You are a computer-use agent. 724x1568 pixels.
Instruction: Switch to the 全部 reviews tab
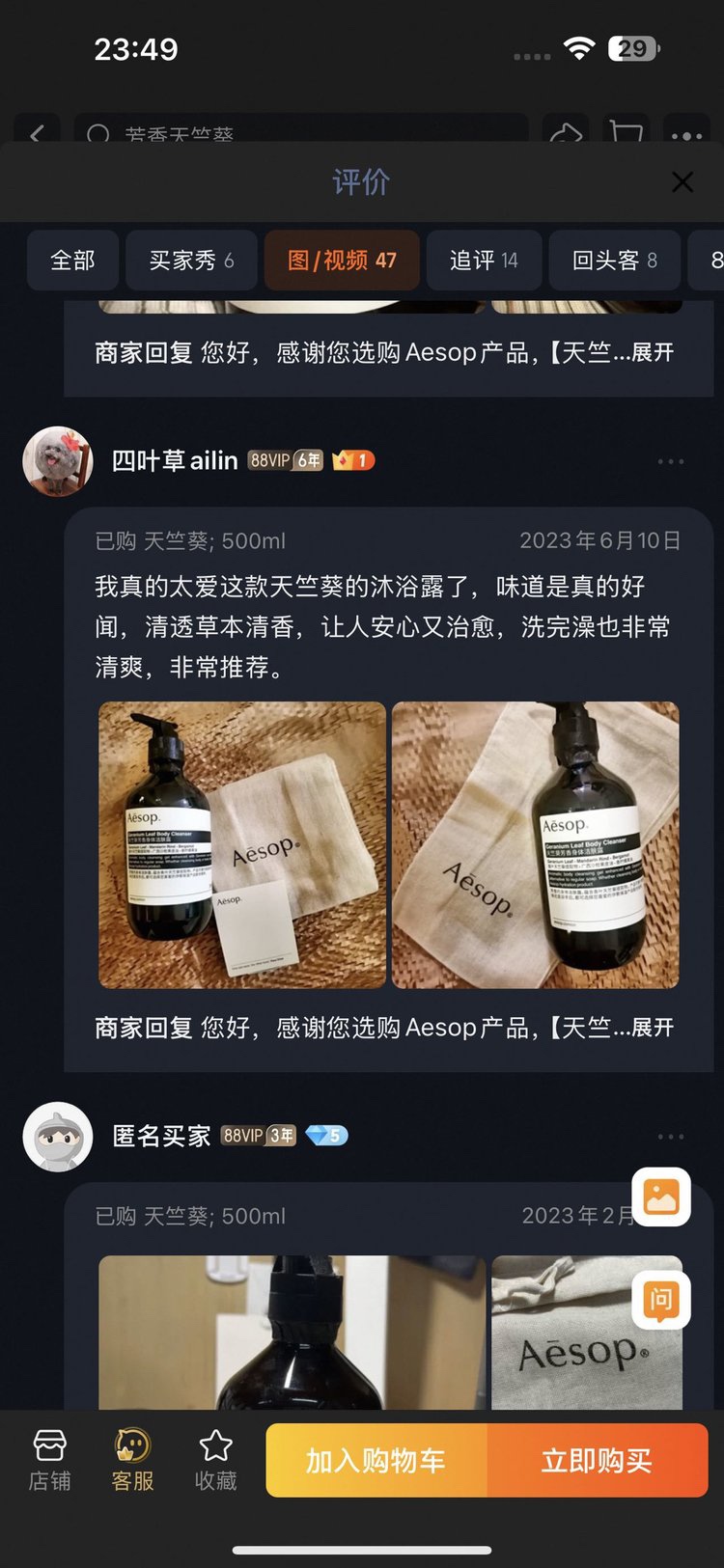click(72, 261)
